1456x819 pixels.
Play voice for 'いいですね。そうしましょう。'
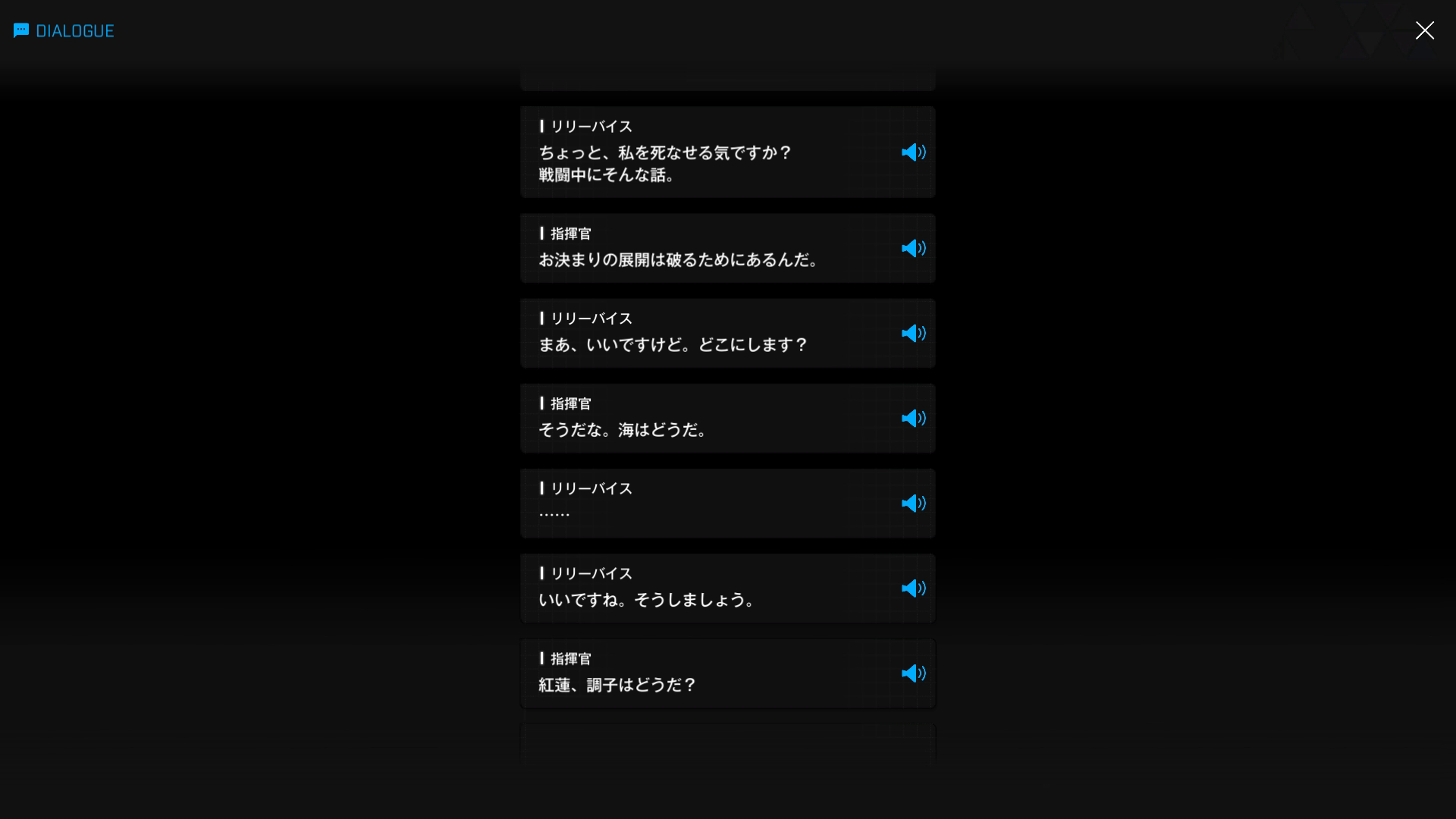[913, 588]
